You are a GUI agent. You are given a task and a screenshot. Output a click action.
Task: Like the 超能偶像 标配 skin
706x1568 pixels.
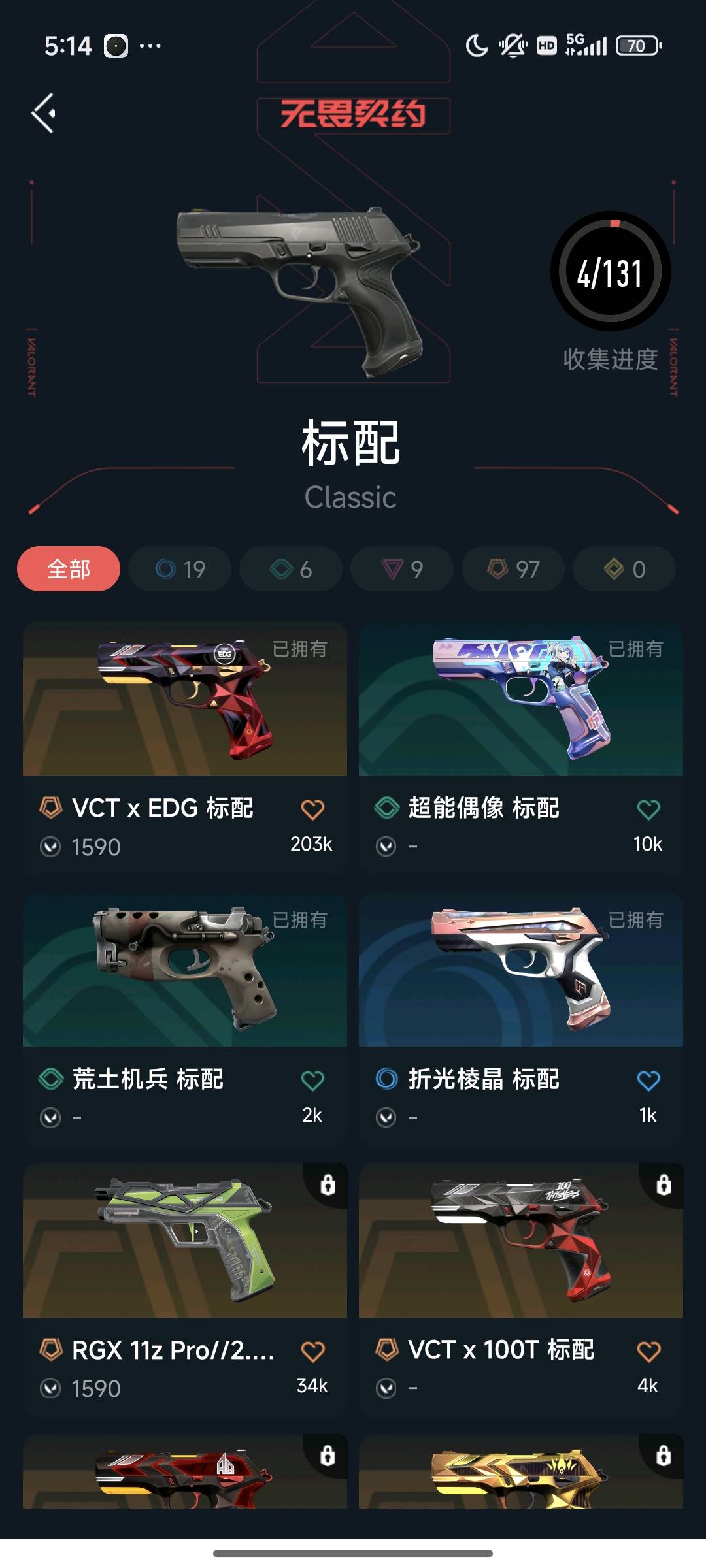point(648,809)
